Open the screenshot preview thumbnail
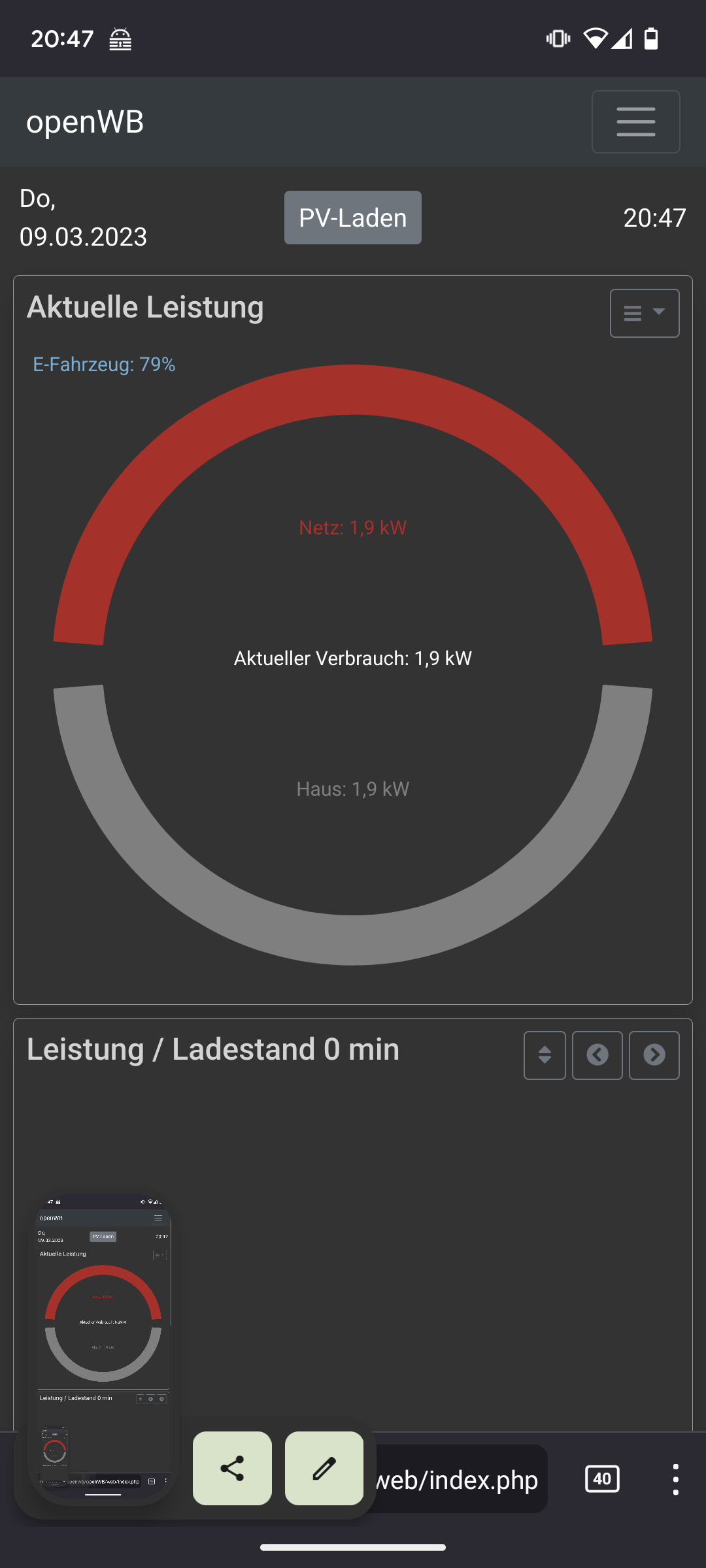 (x=103, y=1346)
